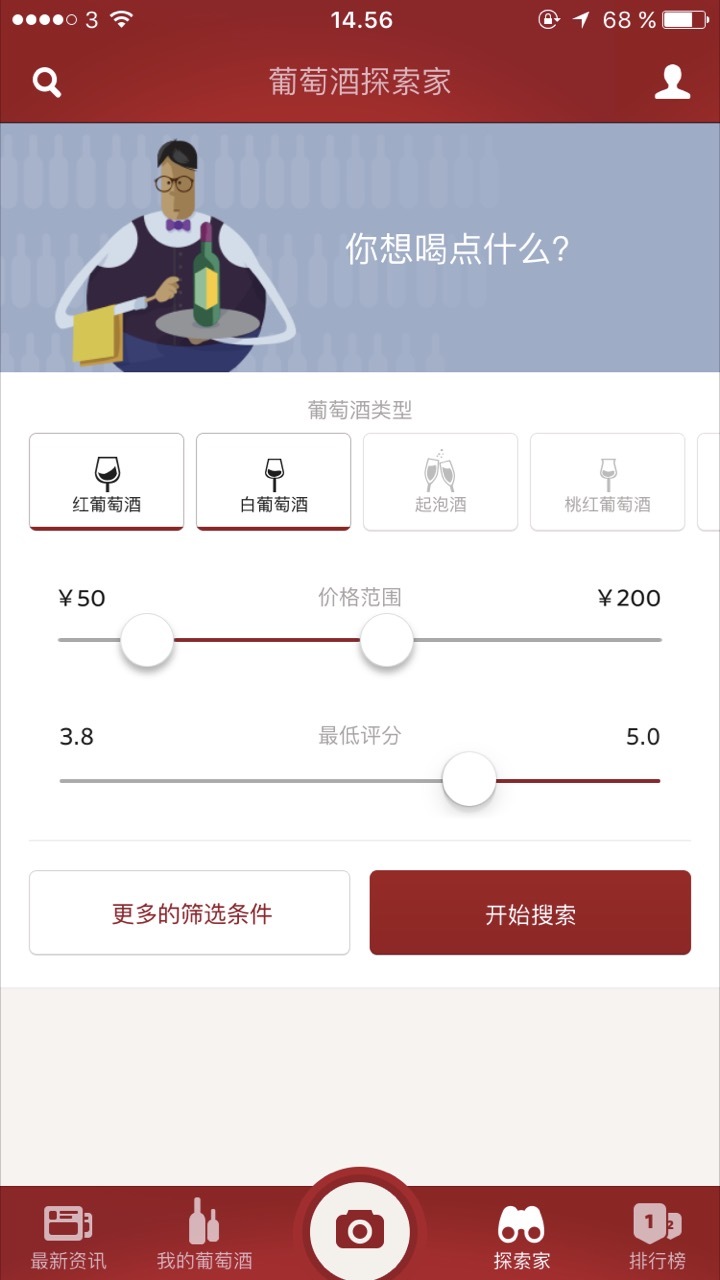Screen dimensions: 720x1280
Task: Tap the 最低评分 rating slider handle
Action: tap(469, 779)
